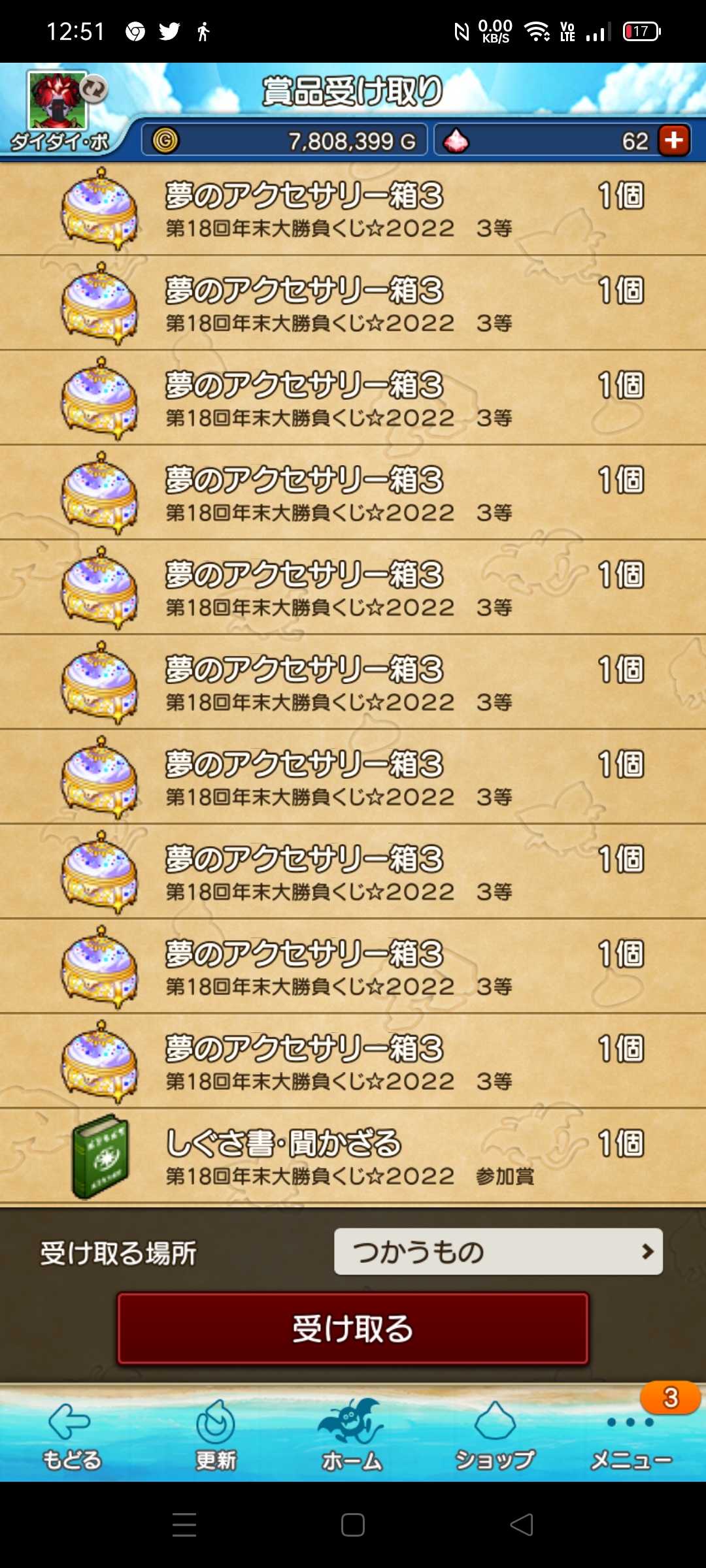The height and width of the screenshot is (1568, 706).
Task: Tap the system recent apps button
Action: click(x=184, y=1525)
